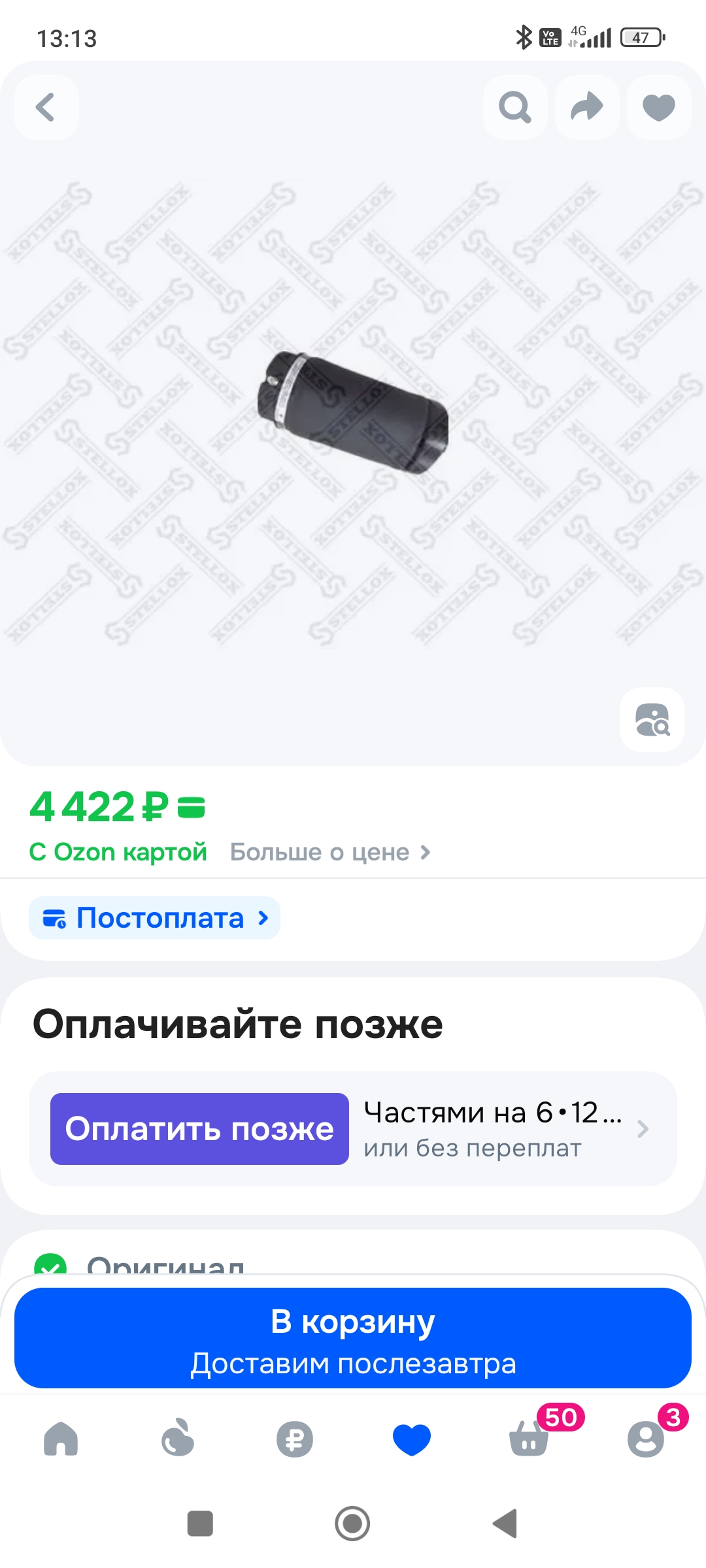Screen dimensions: 706x1568
Task: Open search from the magnifier icon
Action: [x=514, y=108]
